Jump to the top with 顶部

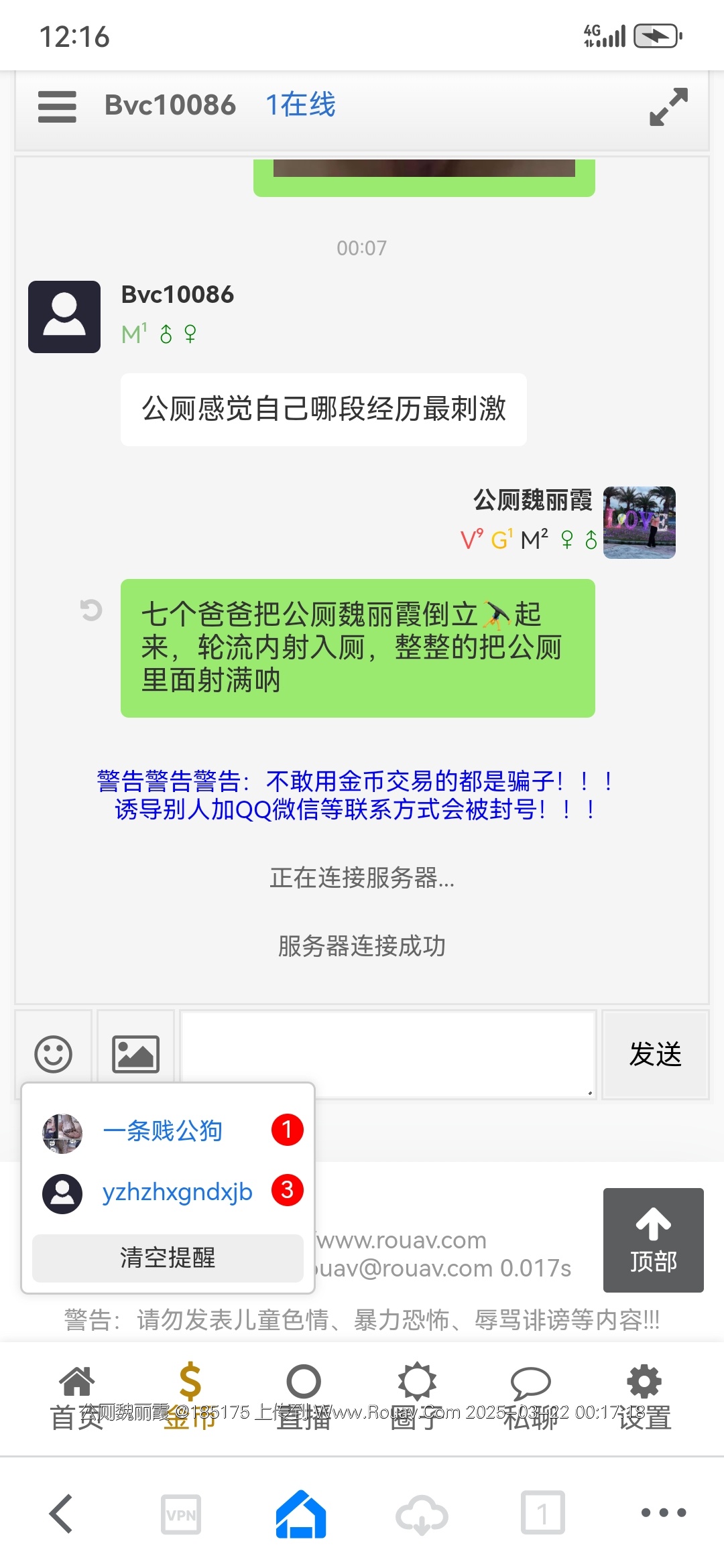(653, 1240)
